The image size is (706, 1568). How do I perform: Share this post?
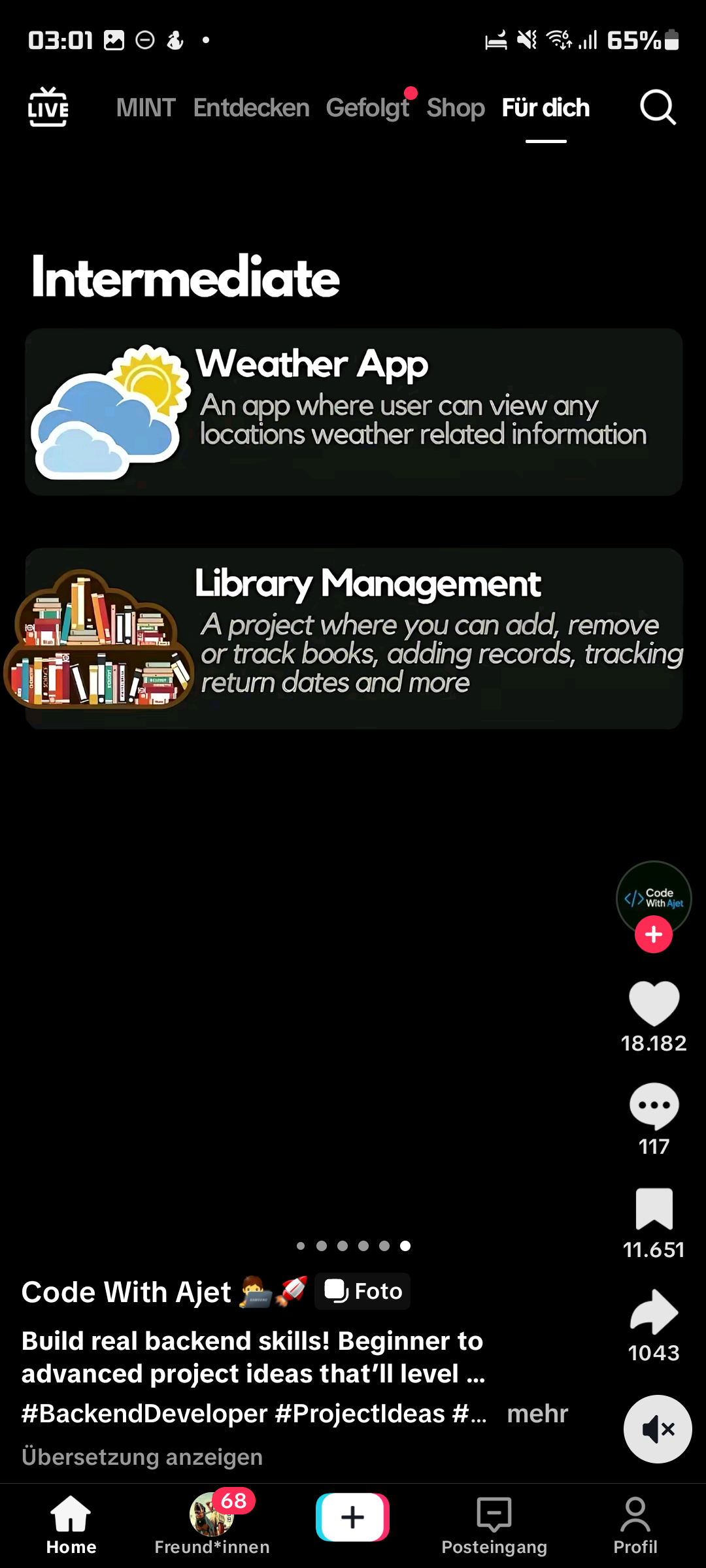[654, 1312]
